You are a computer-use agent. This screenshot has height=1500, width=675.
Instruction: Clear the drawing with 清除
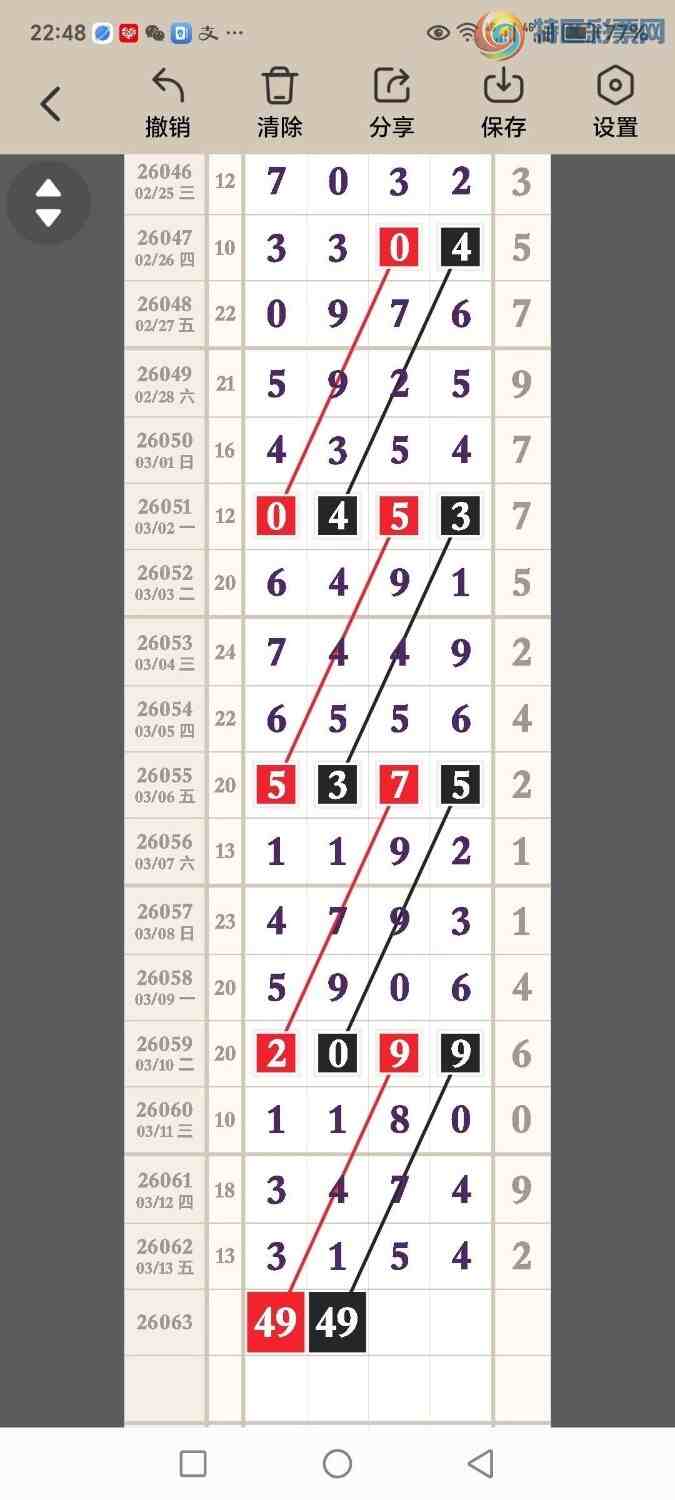pos(280,103)
